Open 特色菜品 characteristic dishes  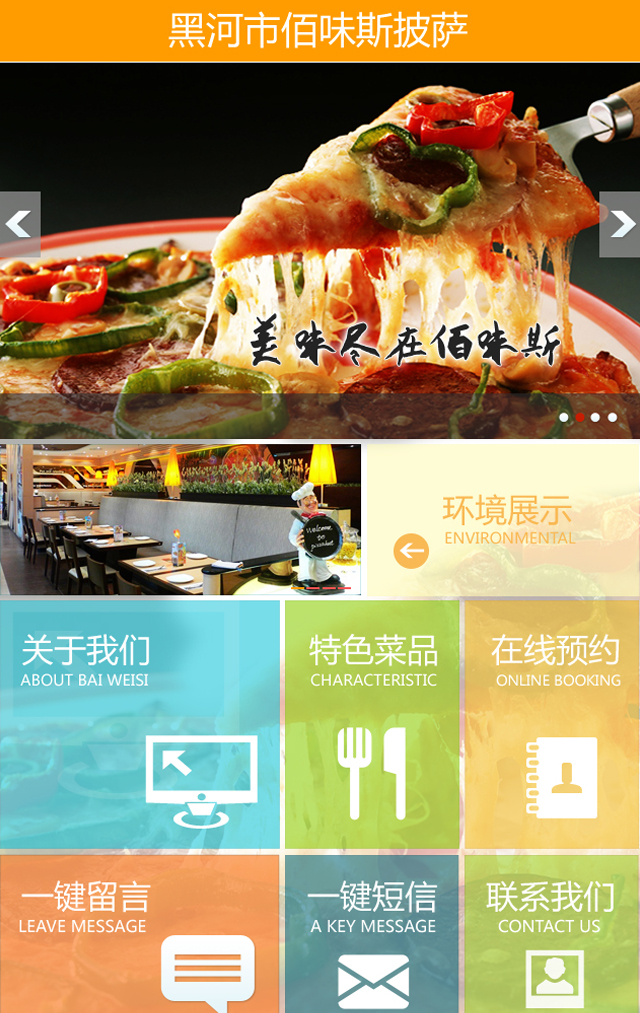(x=372, y=724)
